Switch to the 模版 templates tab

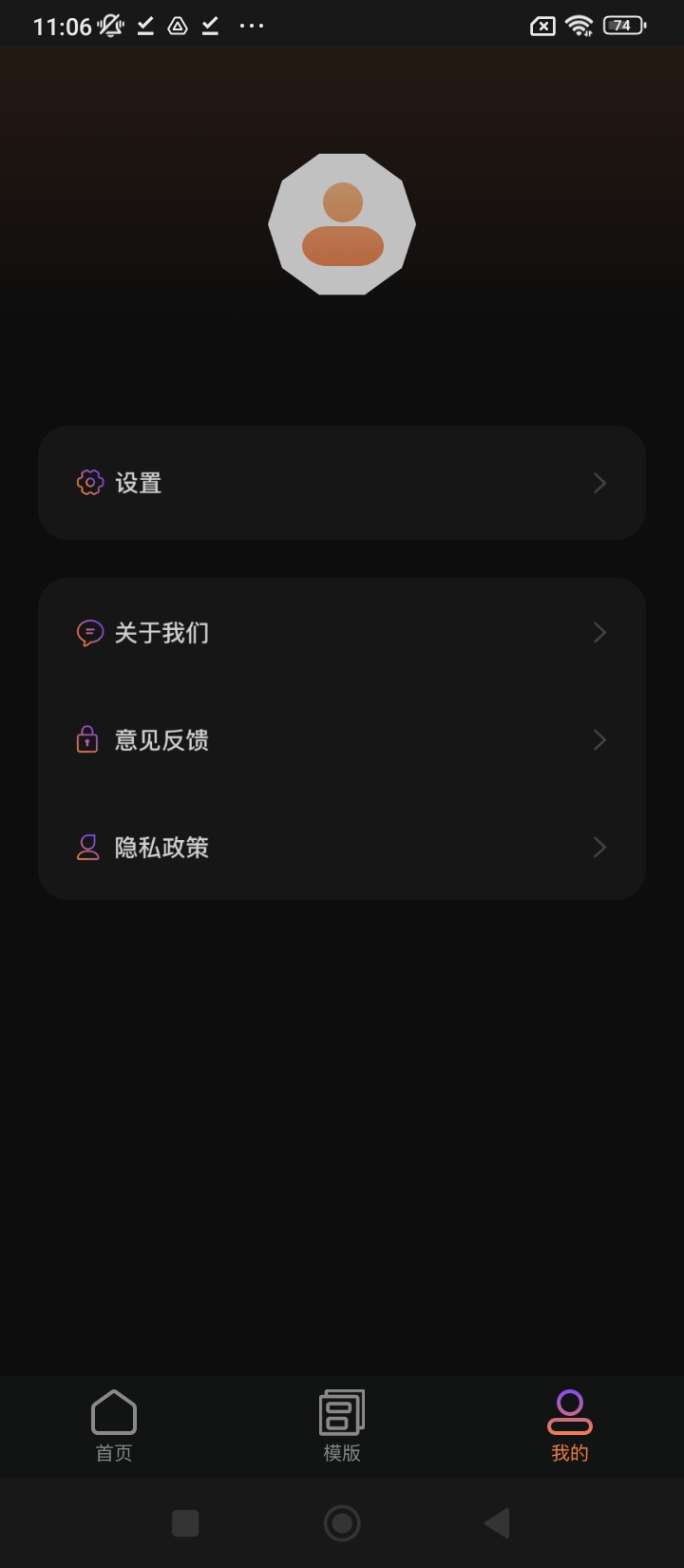pyautogui.click(x=342, y=1425)
